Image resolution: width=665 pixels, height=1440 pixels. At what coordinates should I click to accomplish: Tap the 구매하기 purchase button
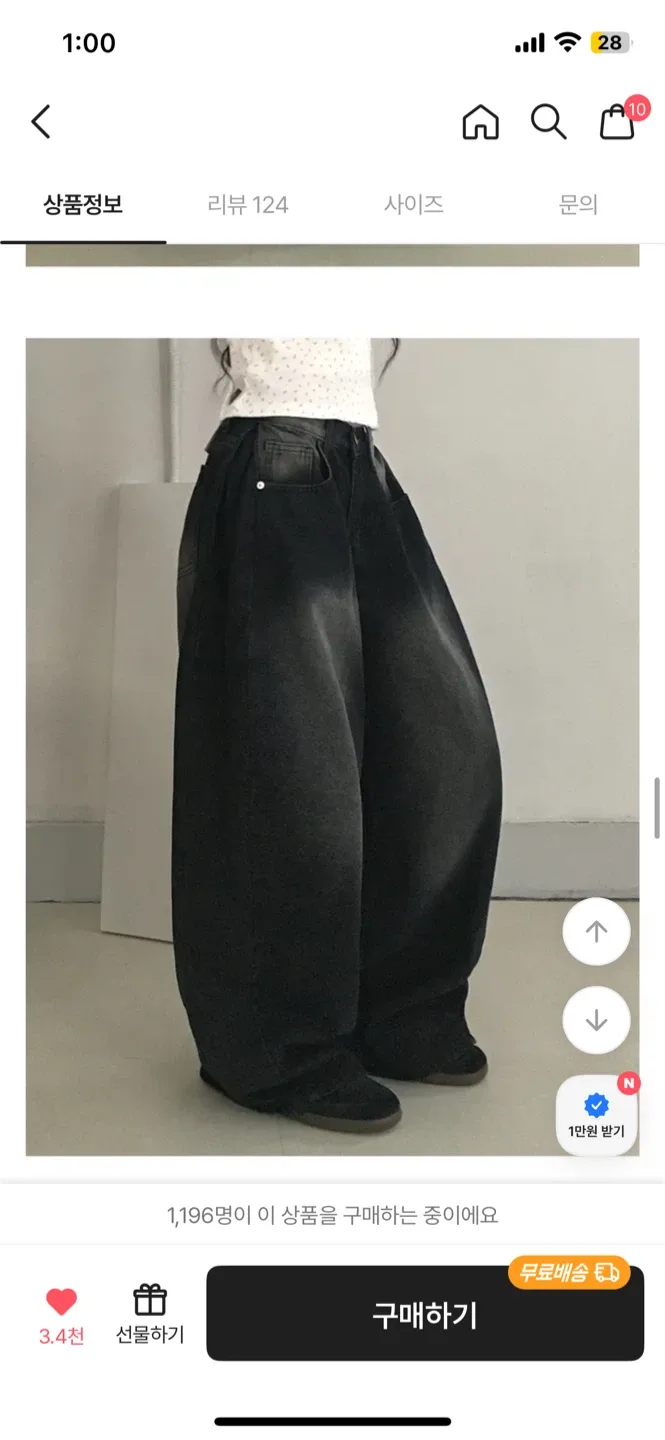click(x=425, y=1314)
